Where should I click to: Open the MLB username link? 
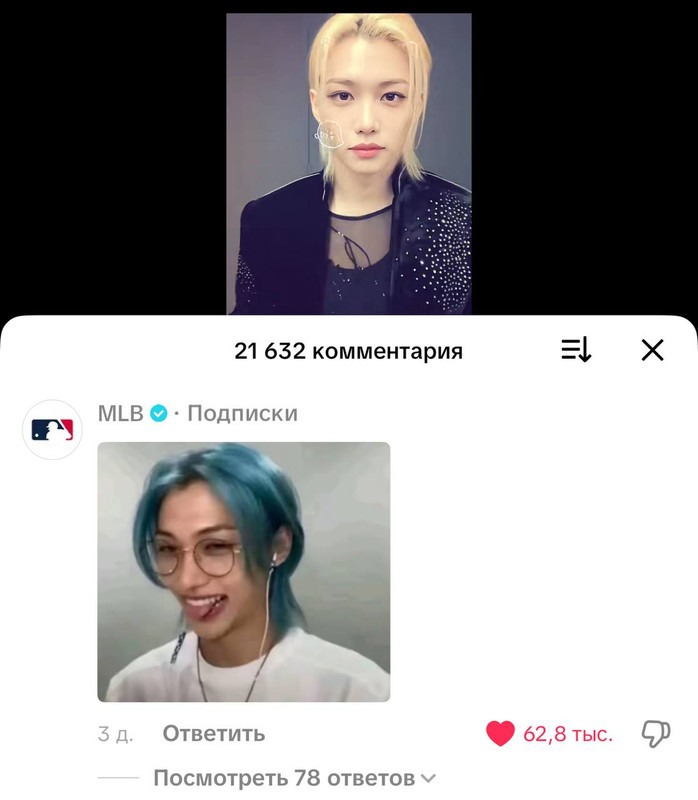tap(120, 413)
